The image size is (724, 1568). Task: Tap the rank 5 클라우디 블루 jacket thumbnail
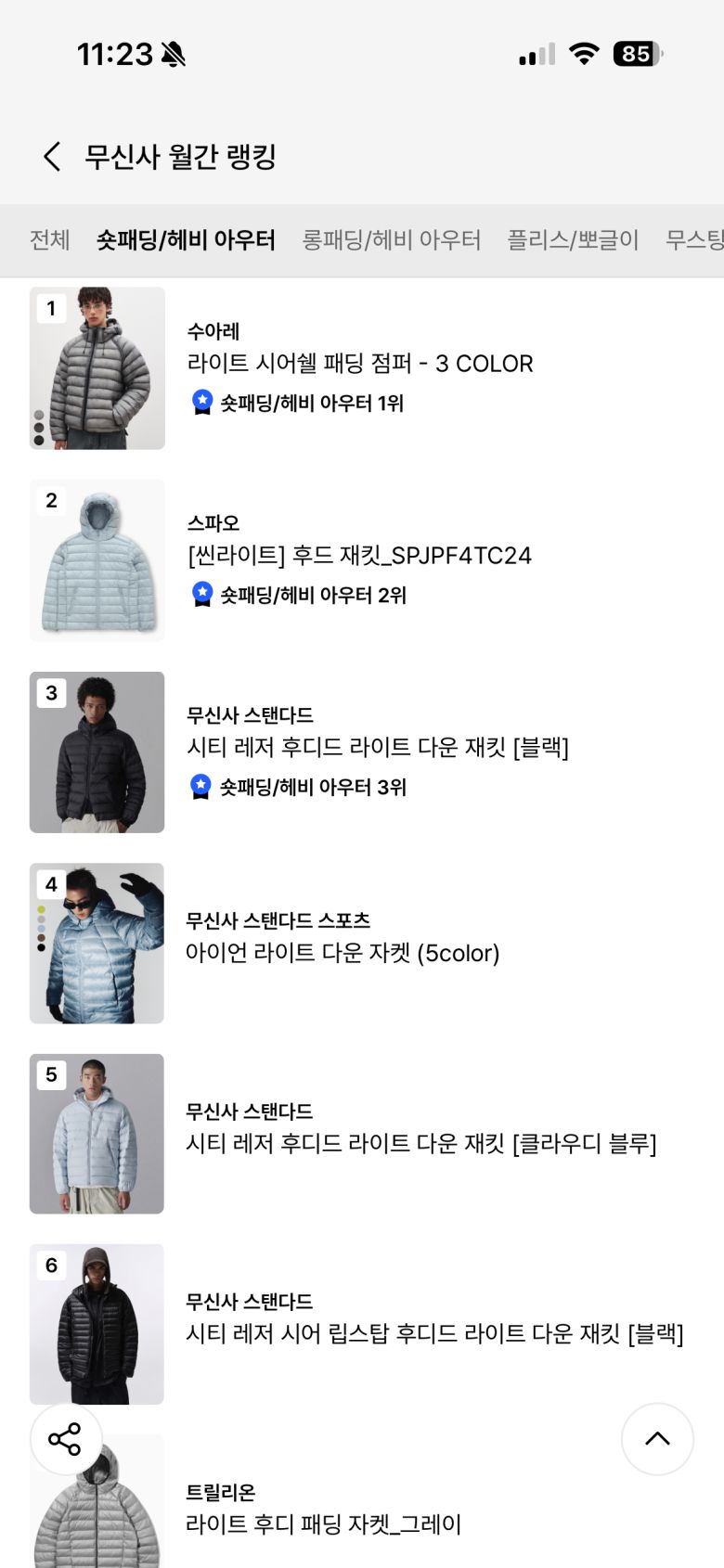[x=97, y=1133]
